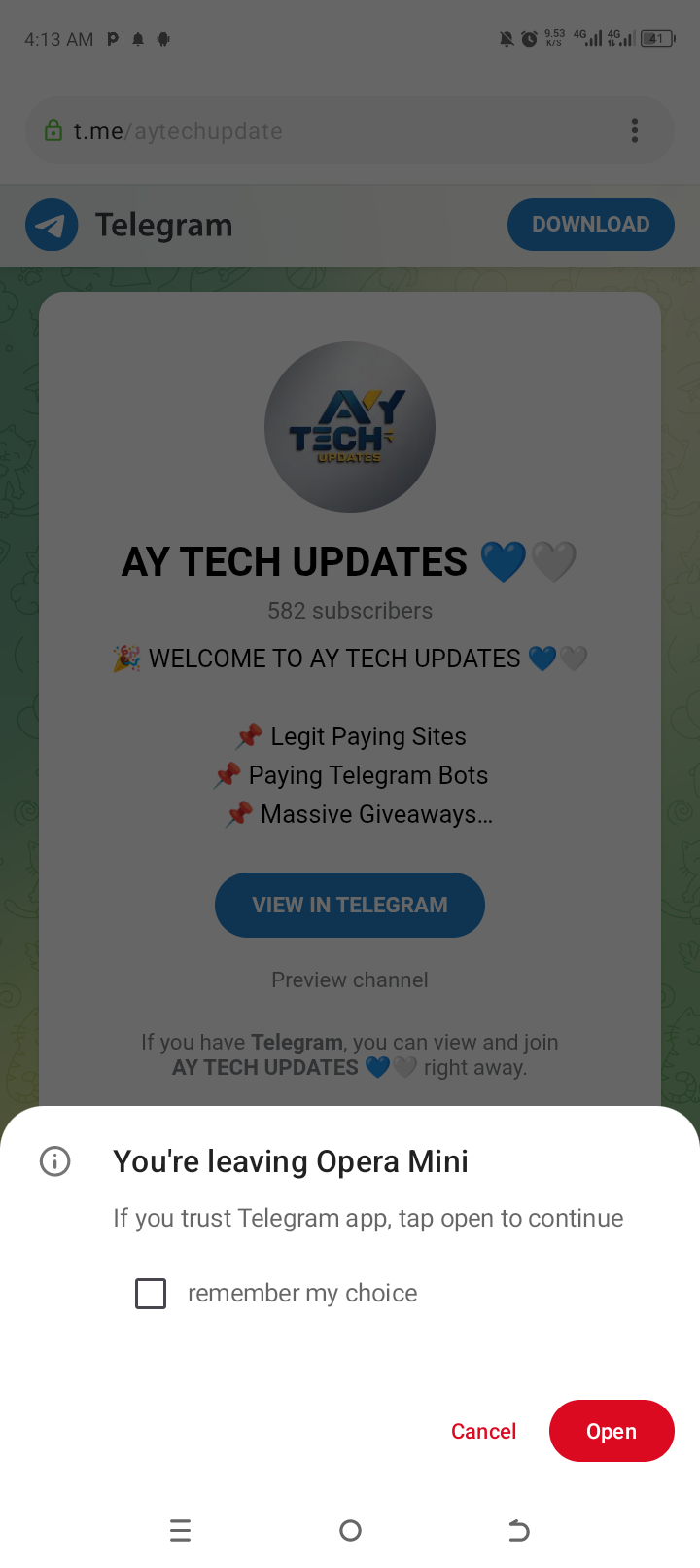The width and height of the screenshot is (700, 1568).
Task: Tap Open to continue to Telegram
Action: (611, 1431)
